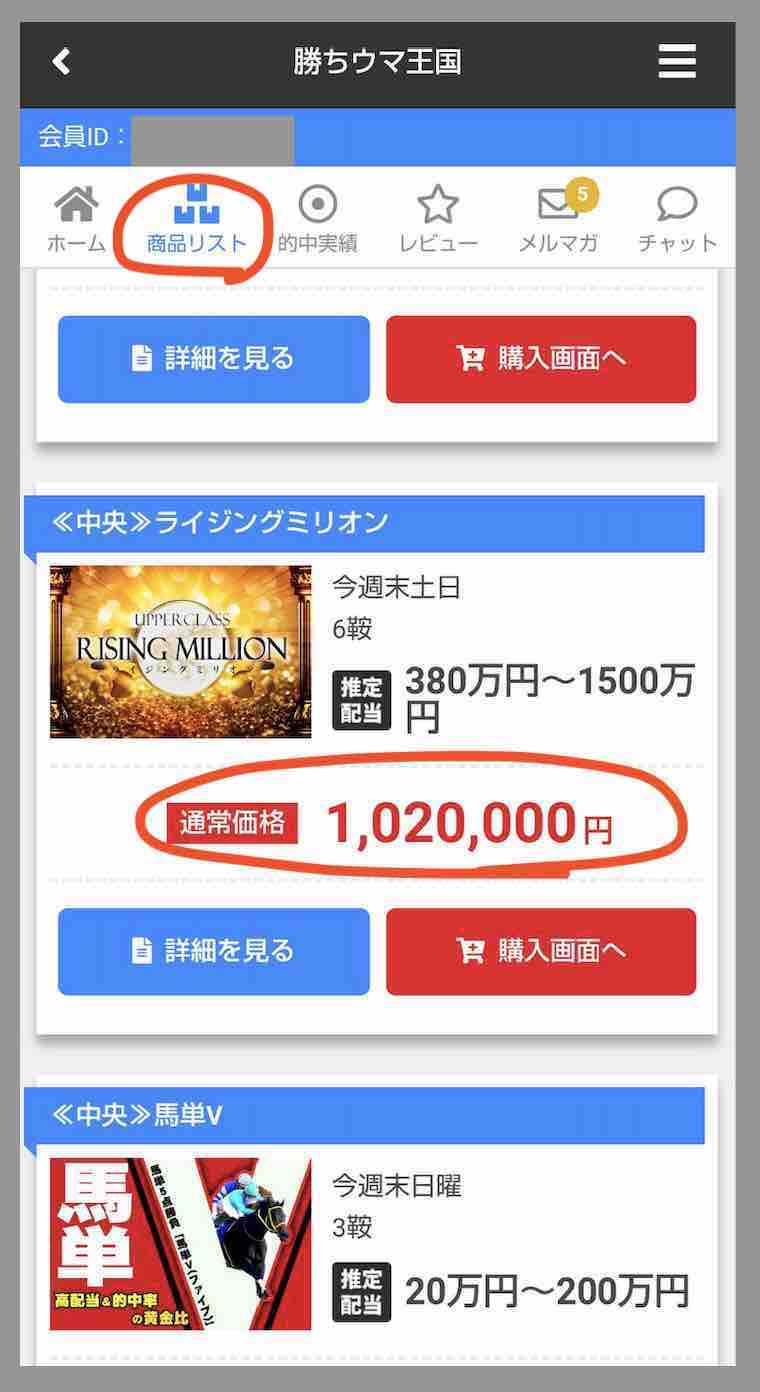This screenshot has width=760, height=1392.
Task: Open the ホーム home icon
Action: click(x=75, y=208)
